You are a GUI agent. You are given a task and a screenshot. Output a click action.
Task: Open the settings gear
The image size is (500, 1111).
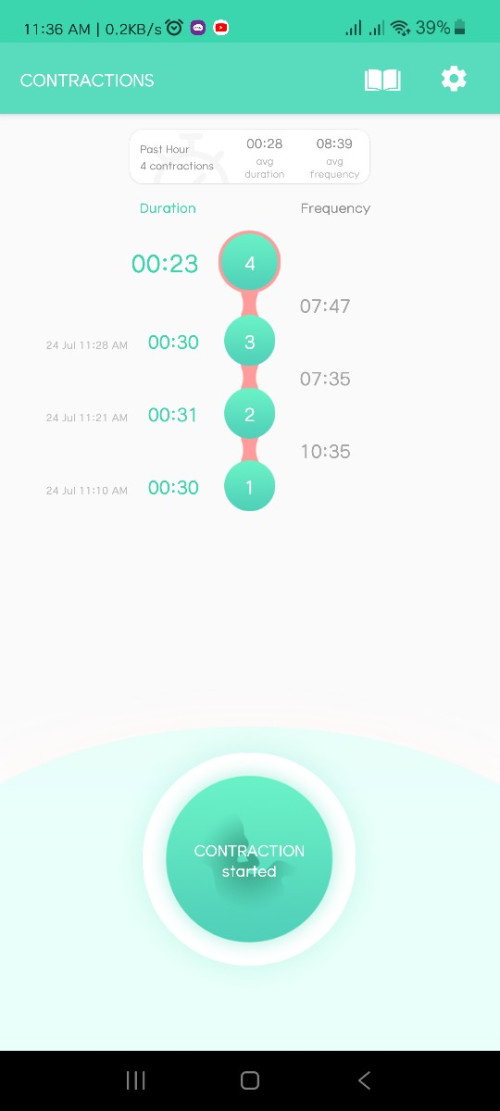(454, 79)
